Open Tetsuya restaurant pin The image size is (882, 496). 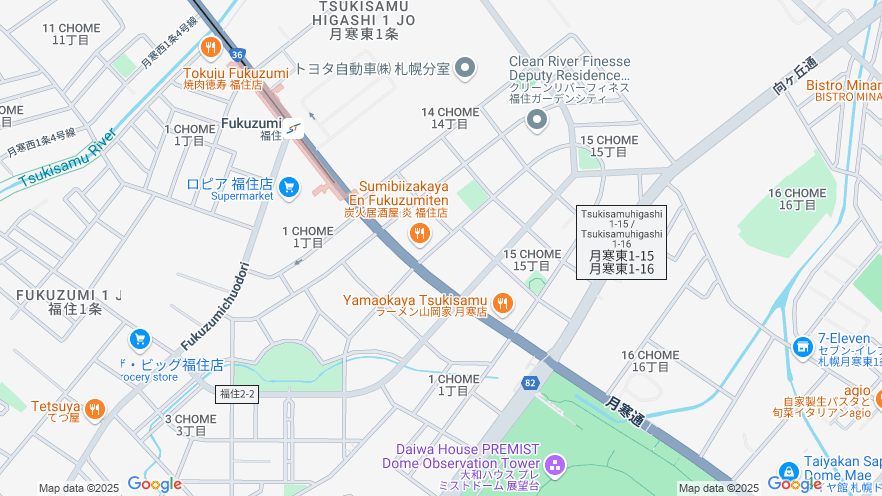(x=95, y=408)
